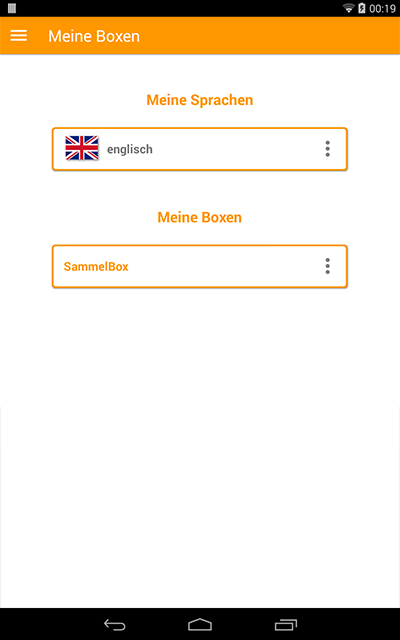Tap the system home button

pos(200,624)
